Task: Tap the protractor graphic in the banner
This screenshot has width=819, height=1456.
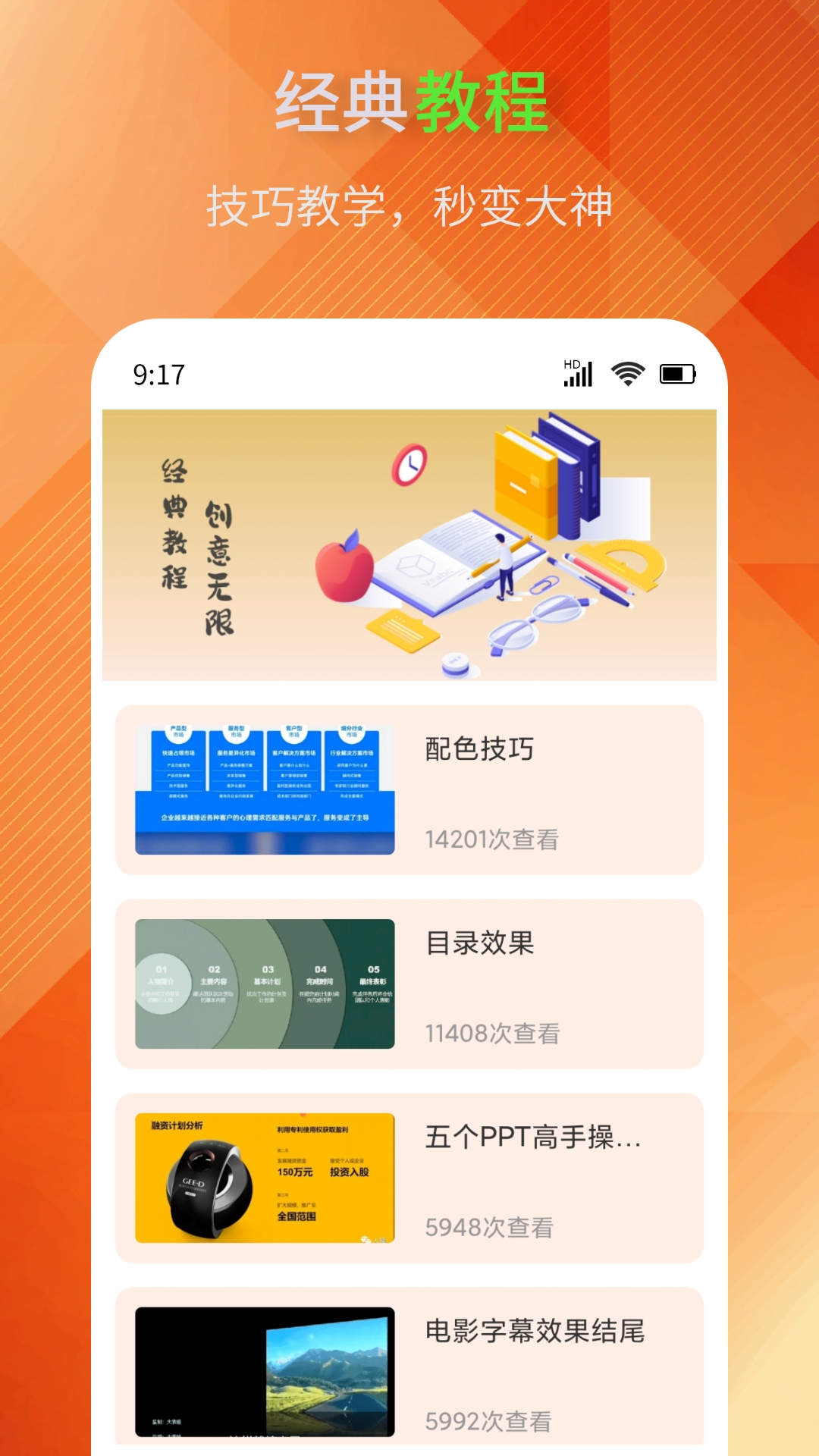Action: (x=623, y=569)
